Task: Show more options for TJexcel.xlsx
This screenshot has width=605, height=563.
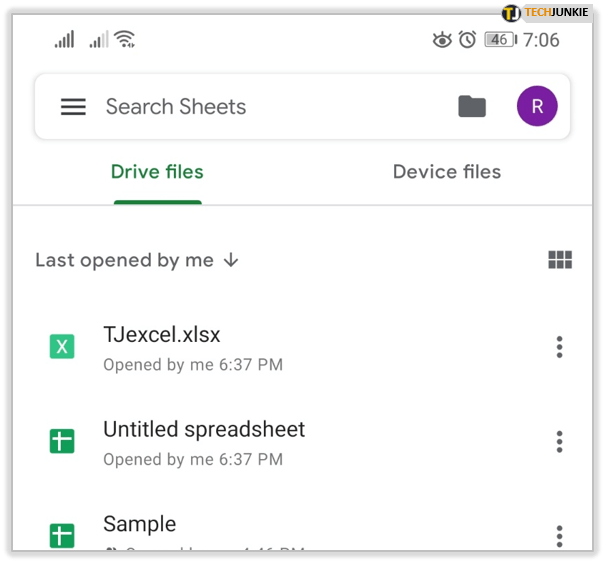Action: [559, 347]
